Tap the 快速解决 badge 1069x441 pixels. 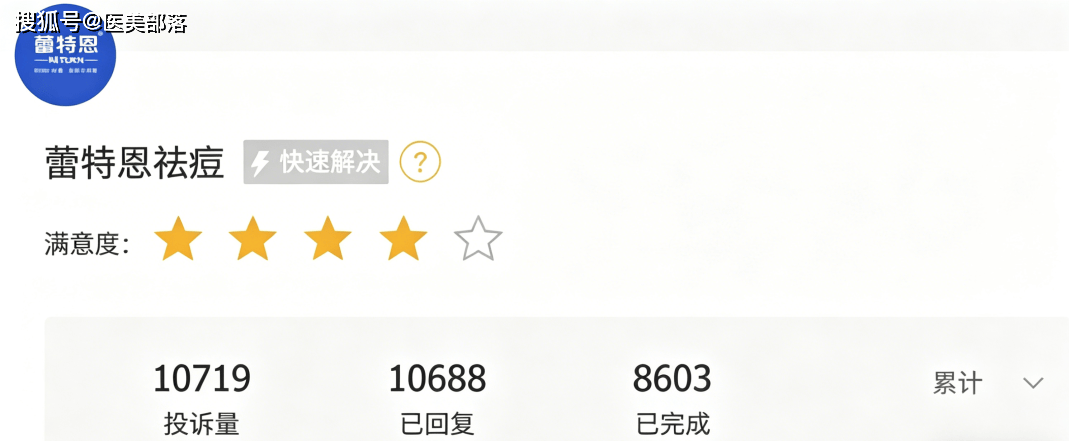click(x=315, y=162)
